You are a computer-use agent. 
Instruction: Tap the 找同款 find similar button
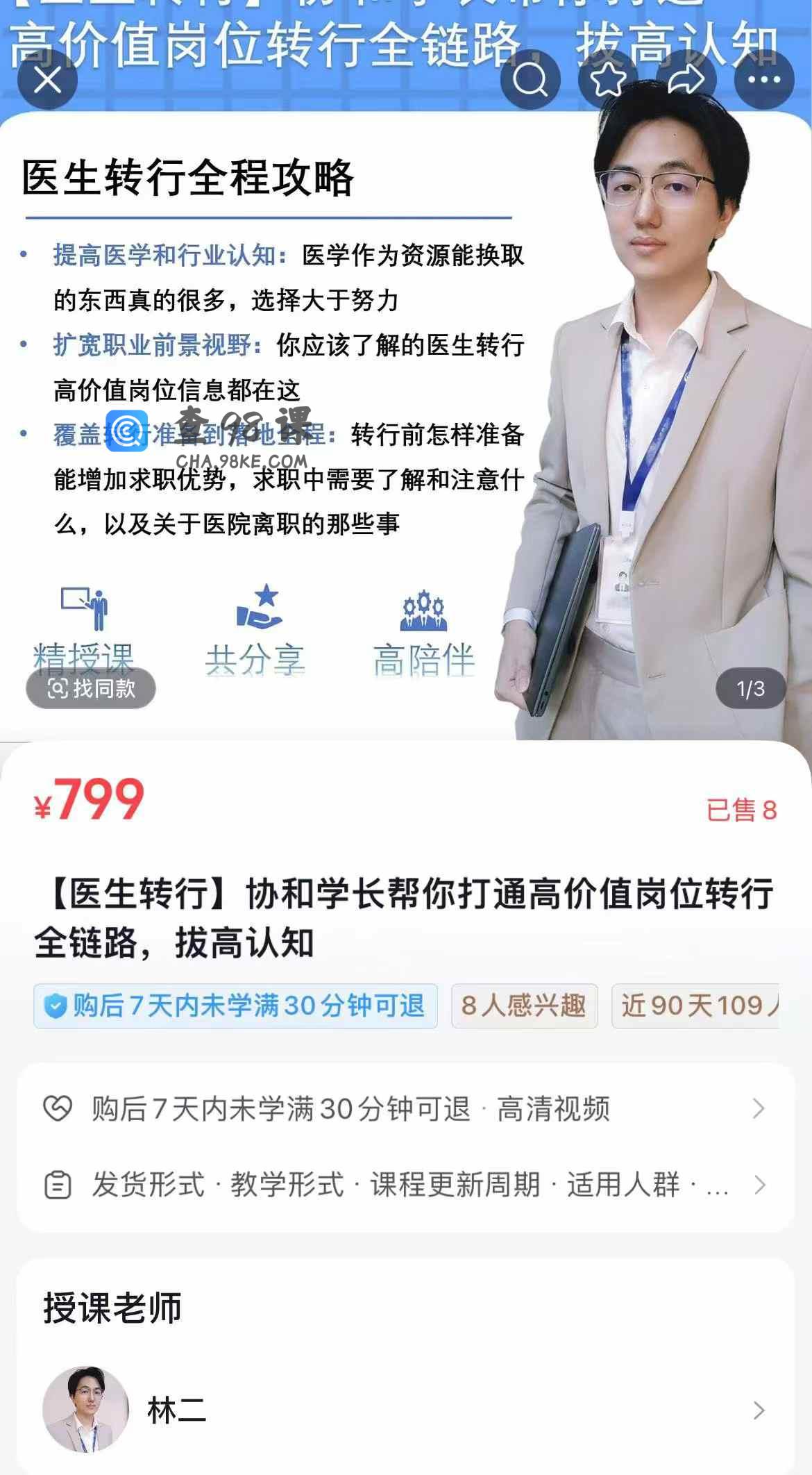click(x=91, y=688)
